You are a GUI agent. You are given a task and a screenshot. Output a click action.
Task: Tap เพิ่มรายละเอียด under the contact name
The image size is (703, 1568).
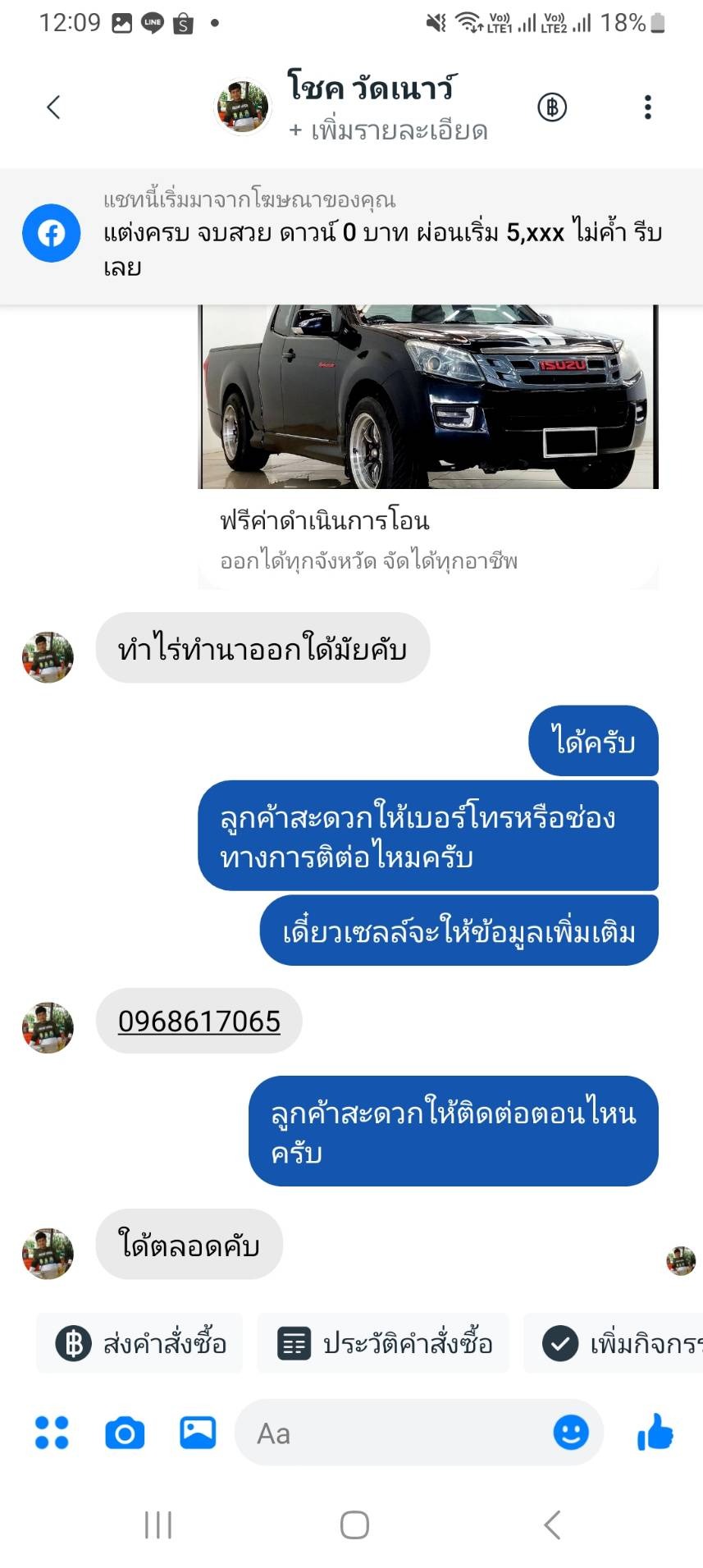(x=388, y=130)
